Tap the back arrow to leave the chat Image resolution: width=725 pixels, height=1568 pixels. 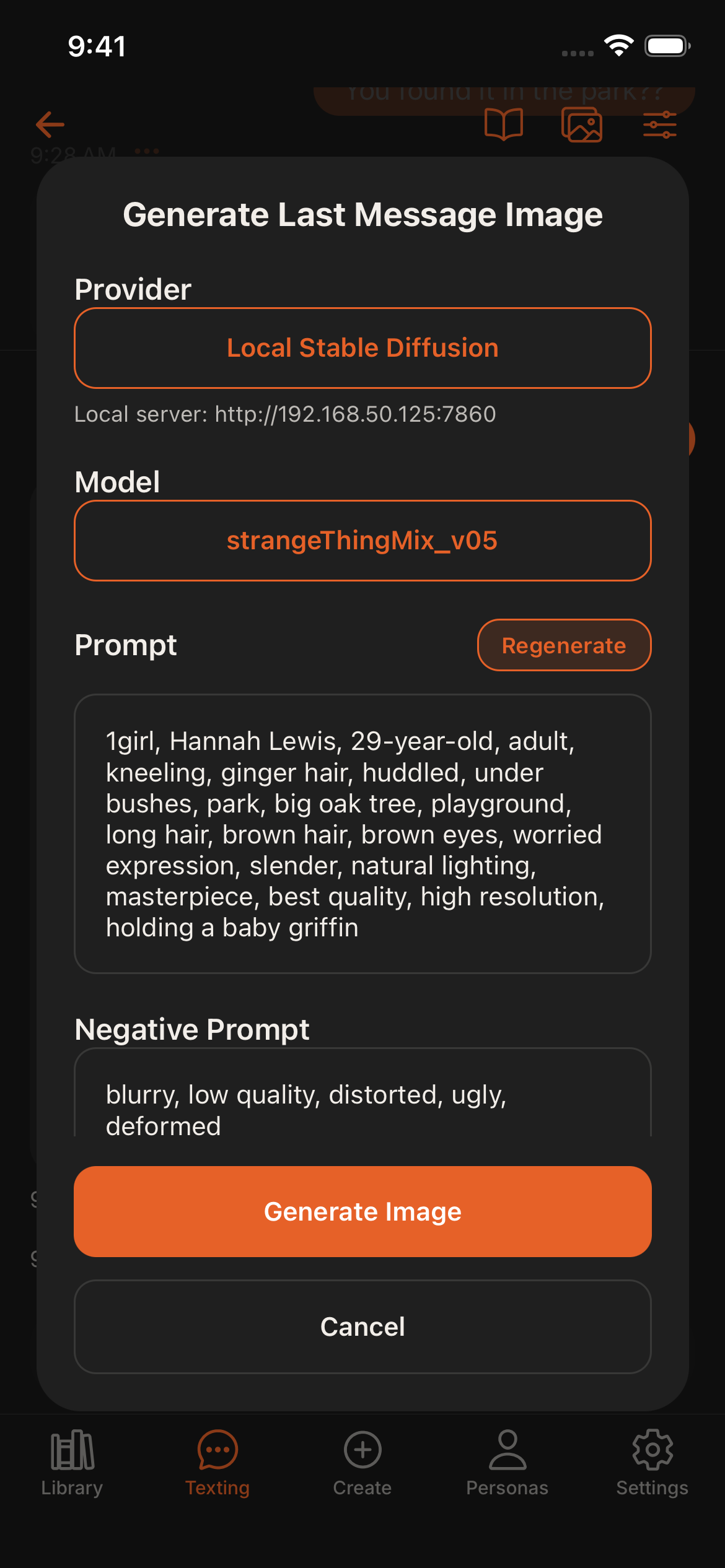[x=50, y=124]
